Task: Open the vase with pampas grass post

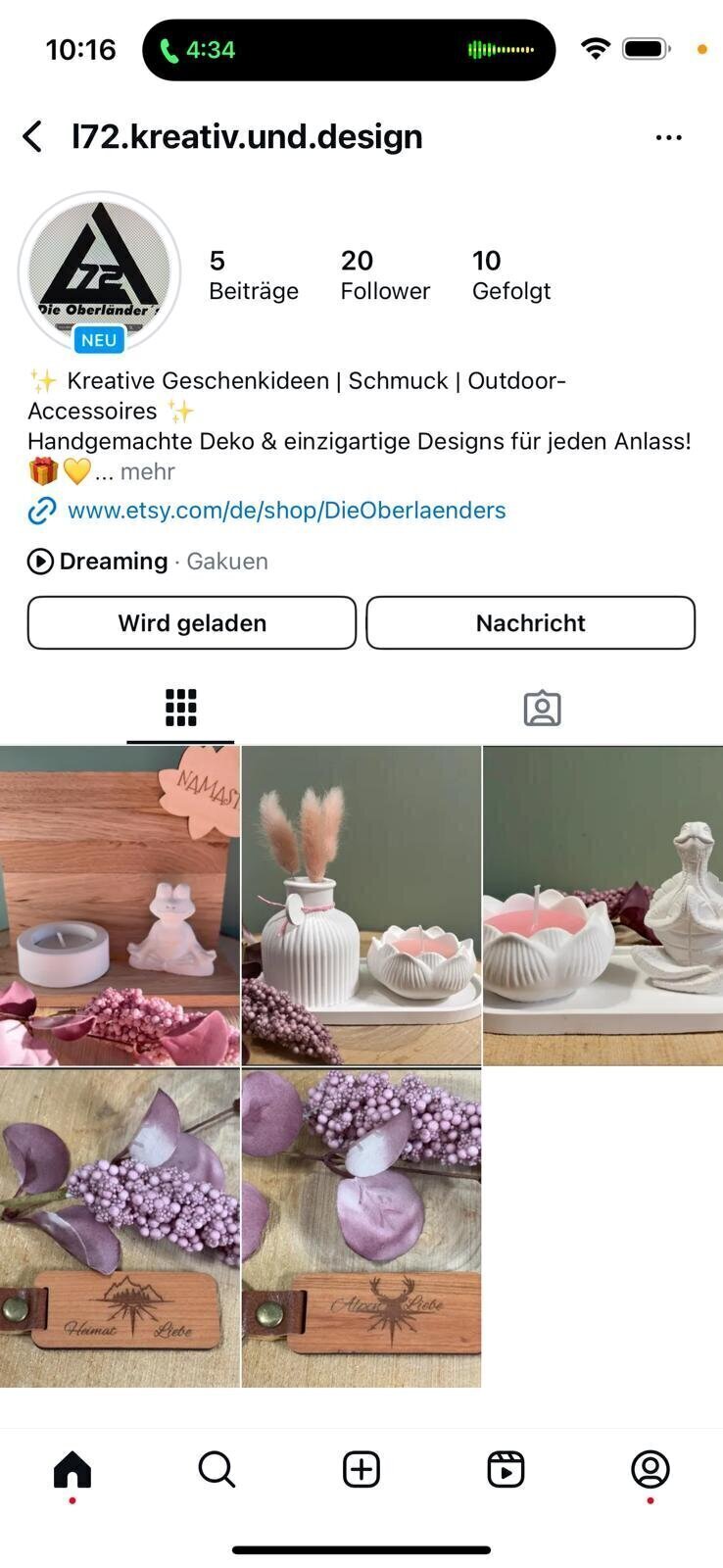Action: [x=361, y=906]
